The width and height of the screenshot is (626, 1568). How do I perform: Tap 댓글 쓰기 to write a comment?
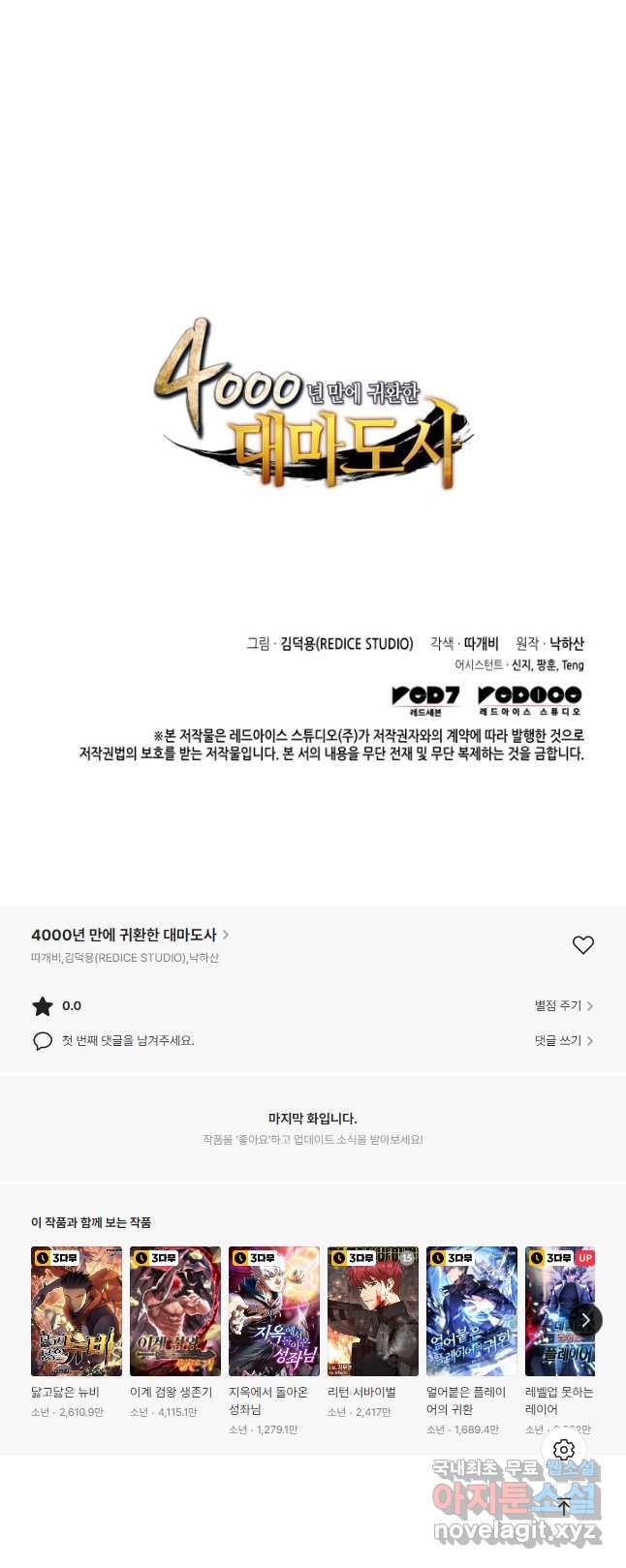[x=563, y=1040]
